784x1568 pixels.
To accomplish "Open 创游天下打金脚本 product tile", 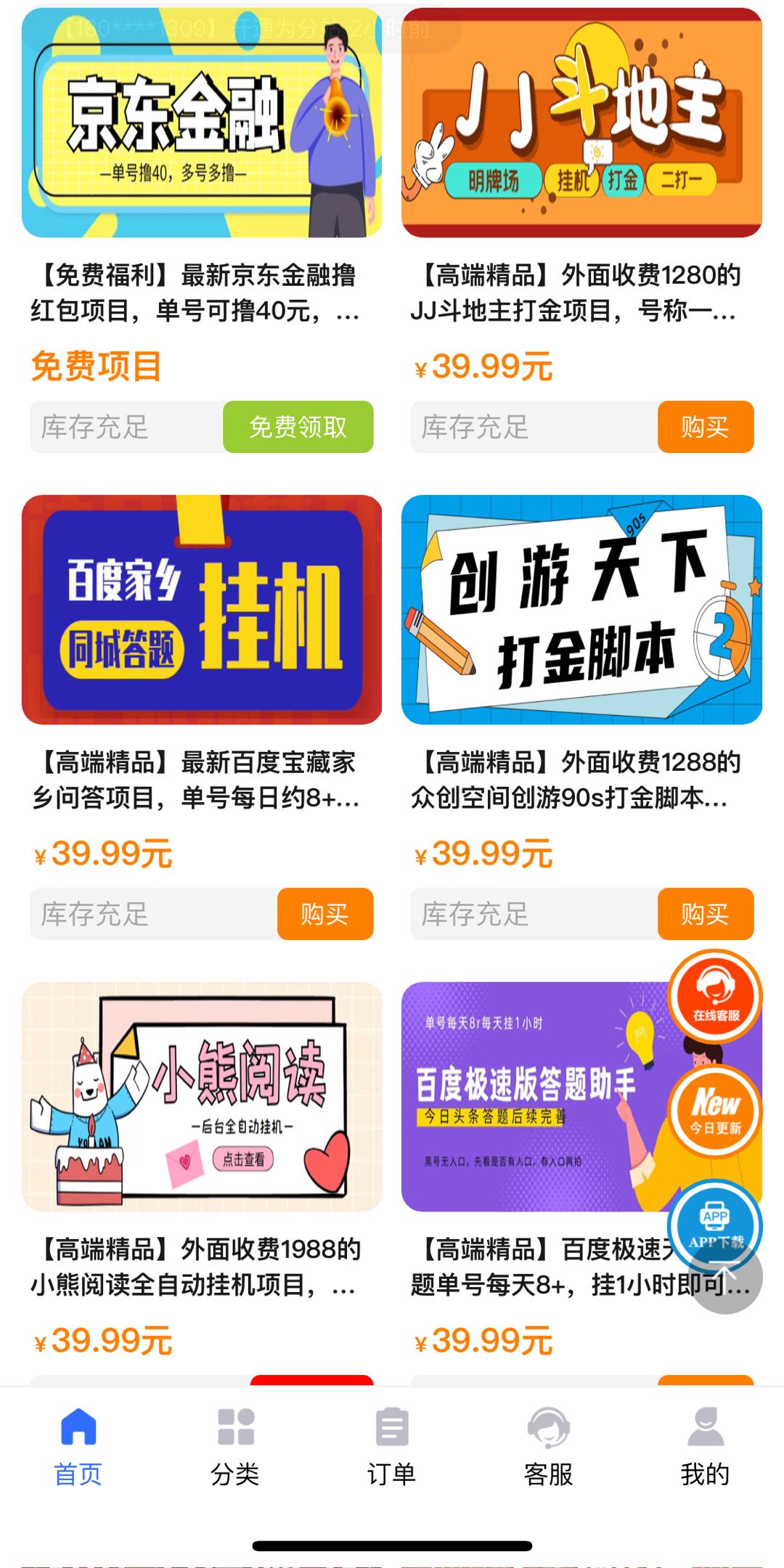I will [581, 610].
